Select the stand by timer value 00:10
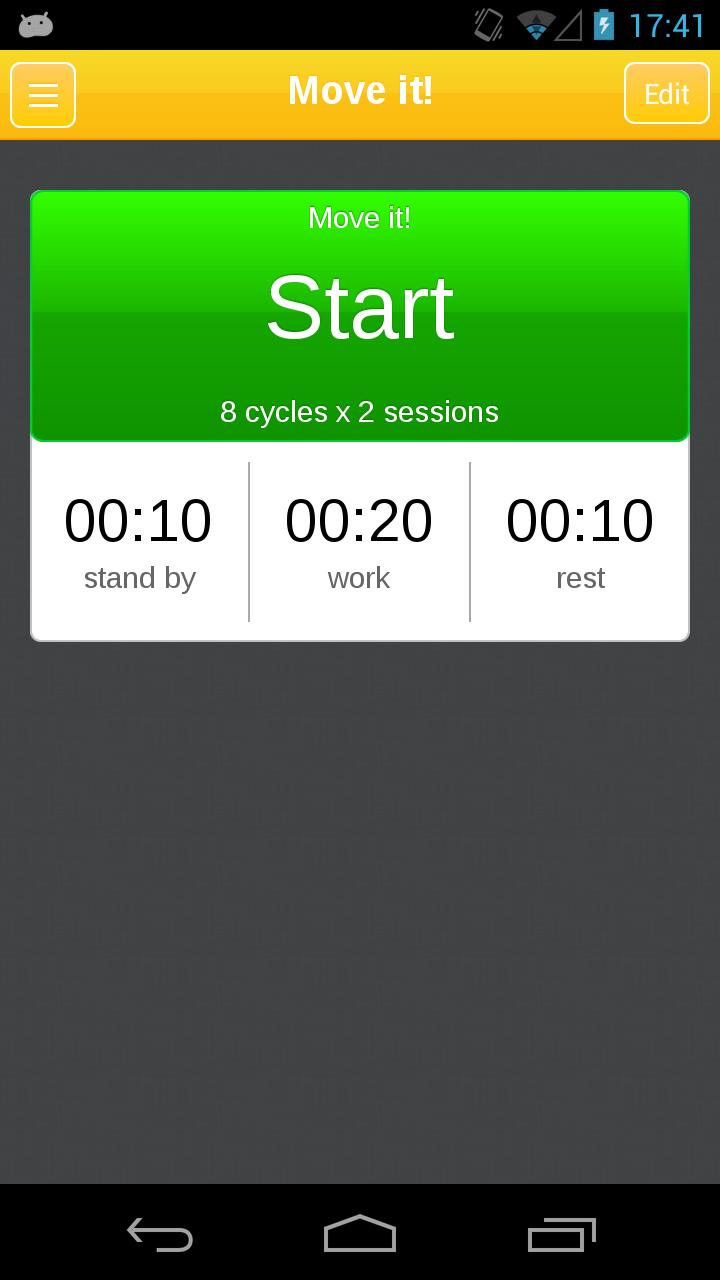The width and height of the screenshot is (720, 1280). [x=138, y=519]
